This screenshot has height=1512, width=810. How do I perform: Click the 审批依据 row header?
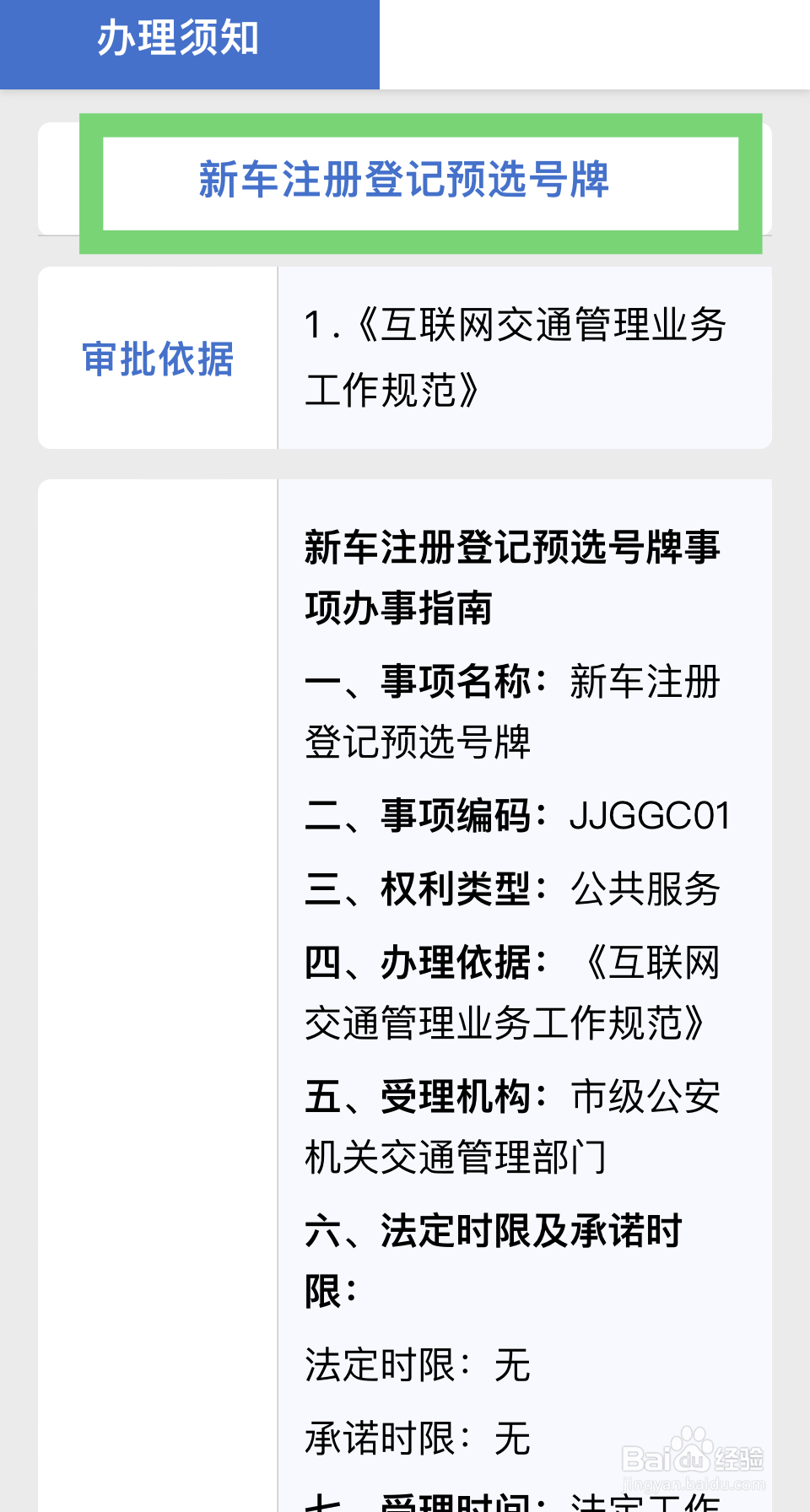coord(159,359)
